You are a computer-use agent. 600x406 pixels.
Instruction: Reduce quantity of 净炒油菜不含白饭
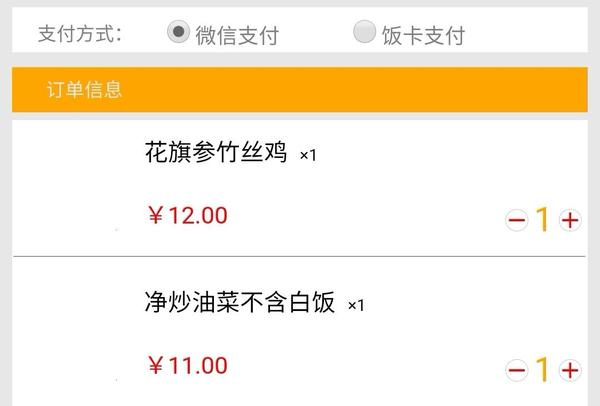click(516, 371)
